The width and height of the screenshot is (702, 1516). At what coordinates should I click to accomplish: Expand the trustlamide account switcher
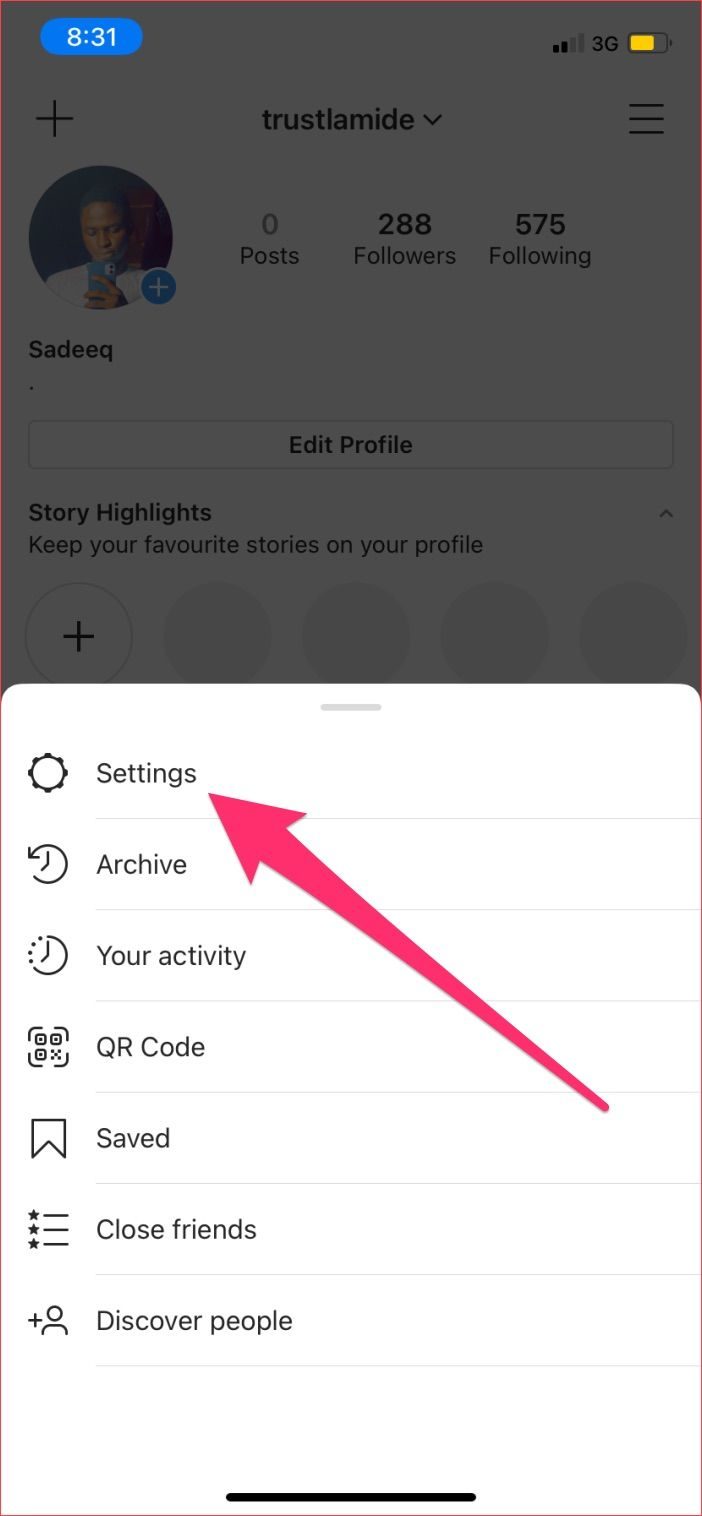(351, 120)
